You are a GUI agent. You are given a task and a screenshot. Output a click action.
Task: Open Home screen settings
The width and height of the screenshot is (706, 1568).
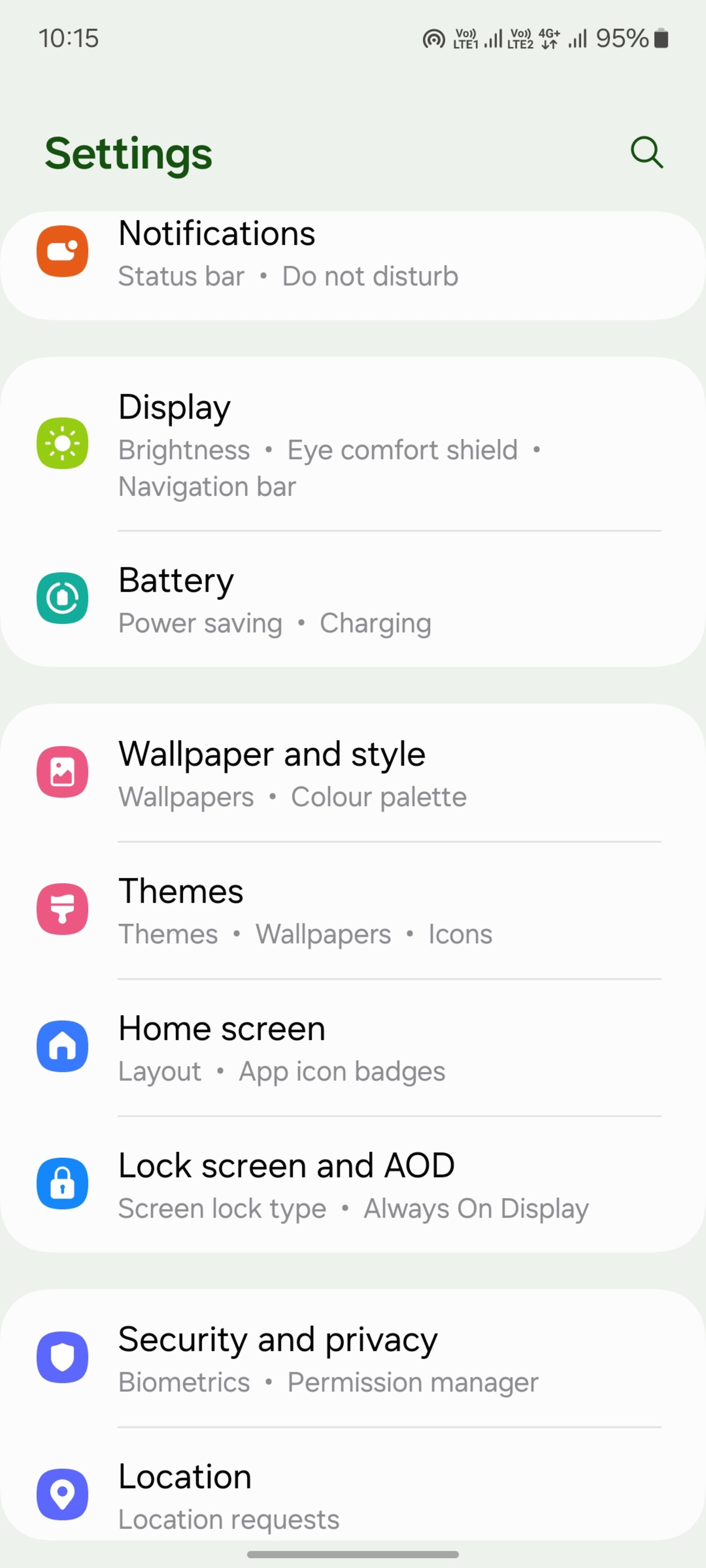tap(353, 1048)
